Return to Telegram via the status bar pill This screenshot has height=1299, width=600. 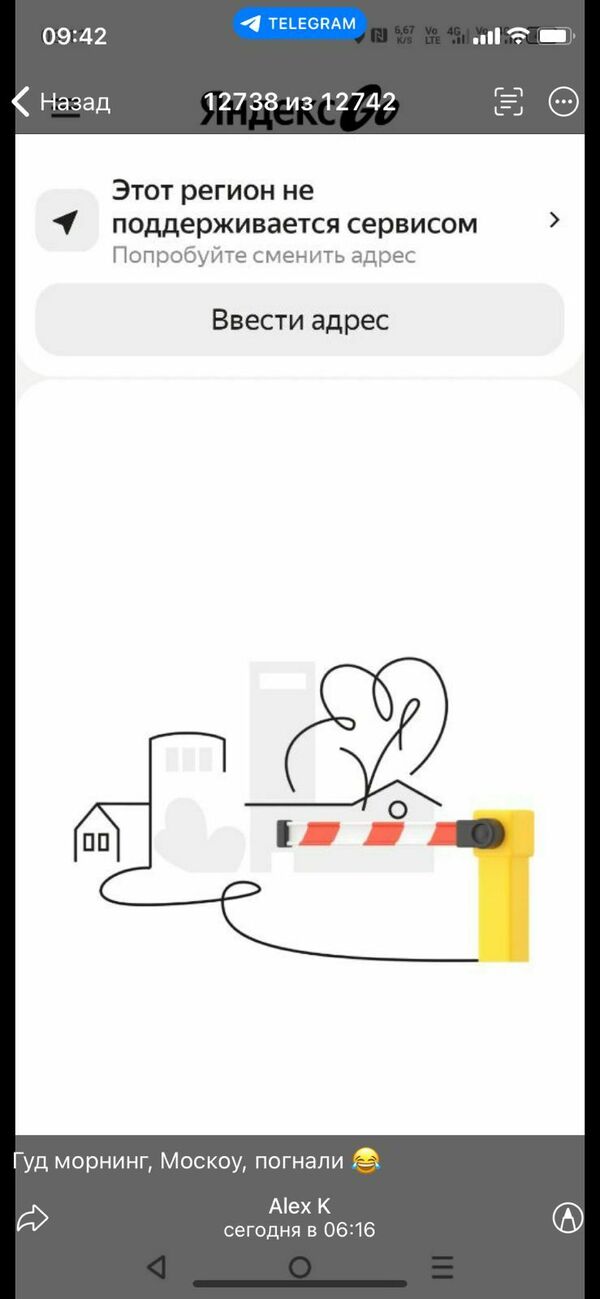tap(299, 23)
